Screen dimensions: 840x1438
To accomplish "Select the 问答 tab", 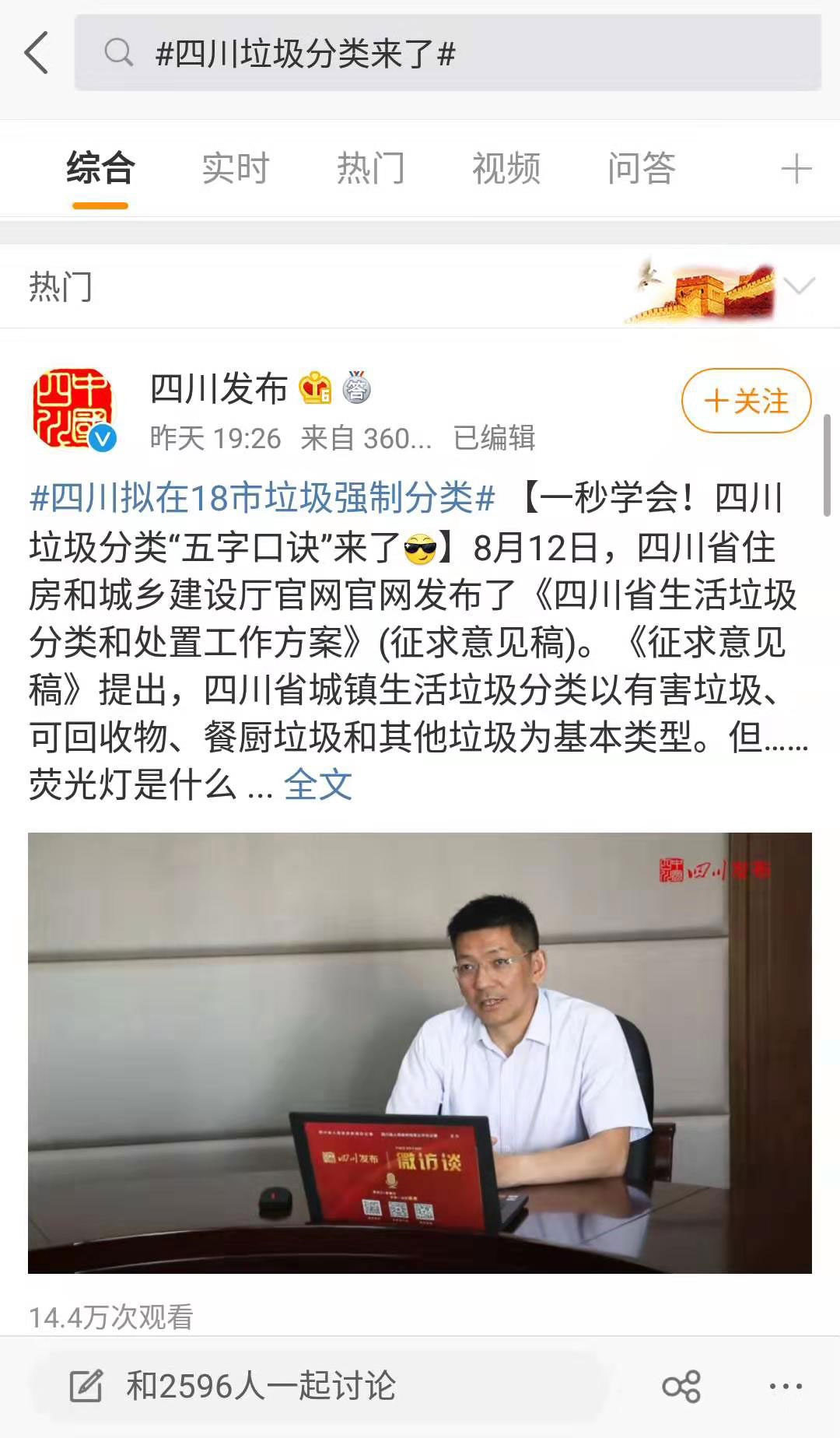I will [x=641, y=169].
